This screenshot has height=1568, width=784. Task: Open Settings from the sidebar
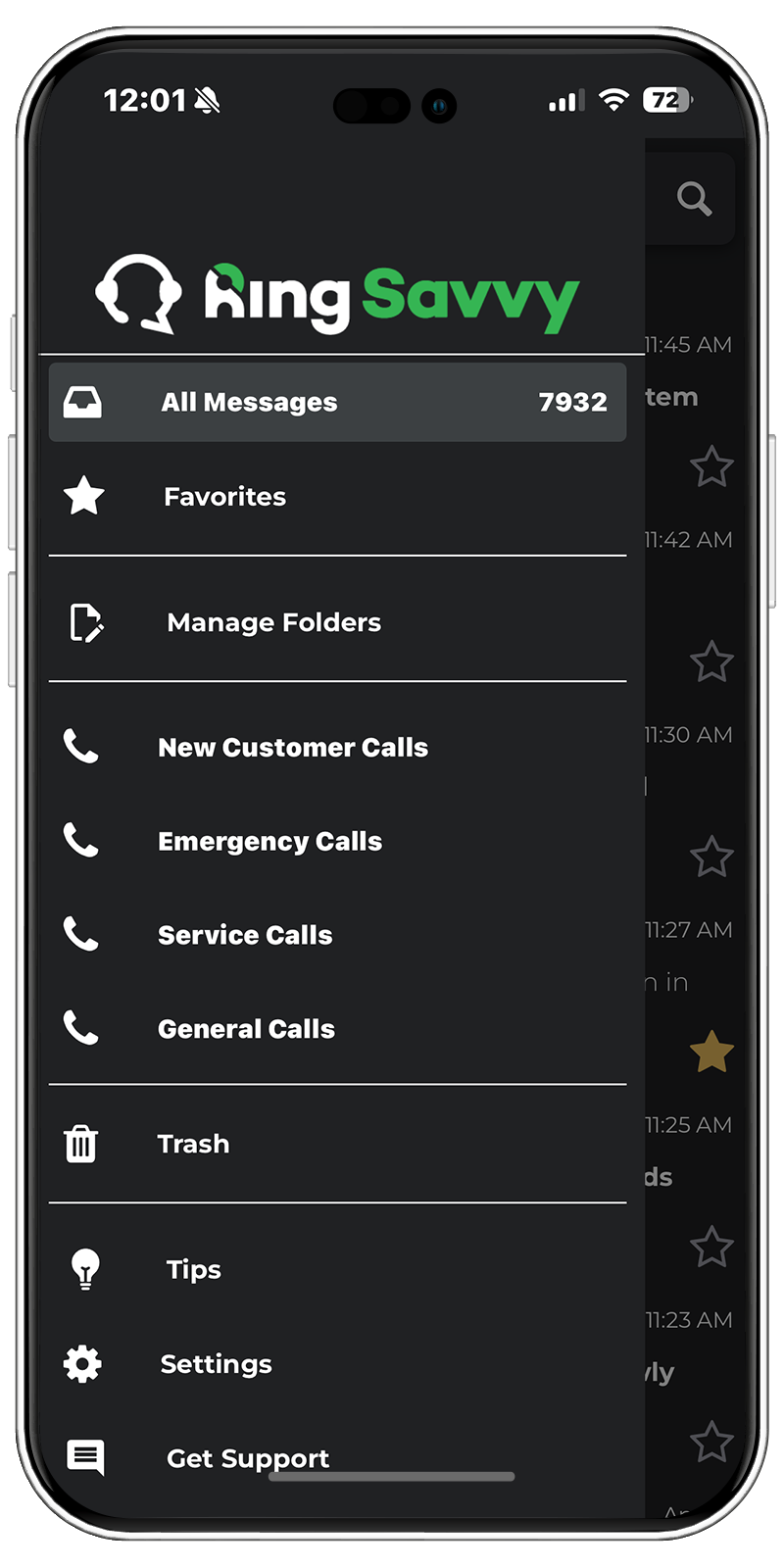point(216,1363)
